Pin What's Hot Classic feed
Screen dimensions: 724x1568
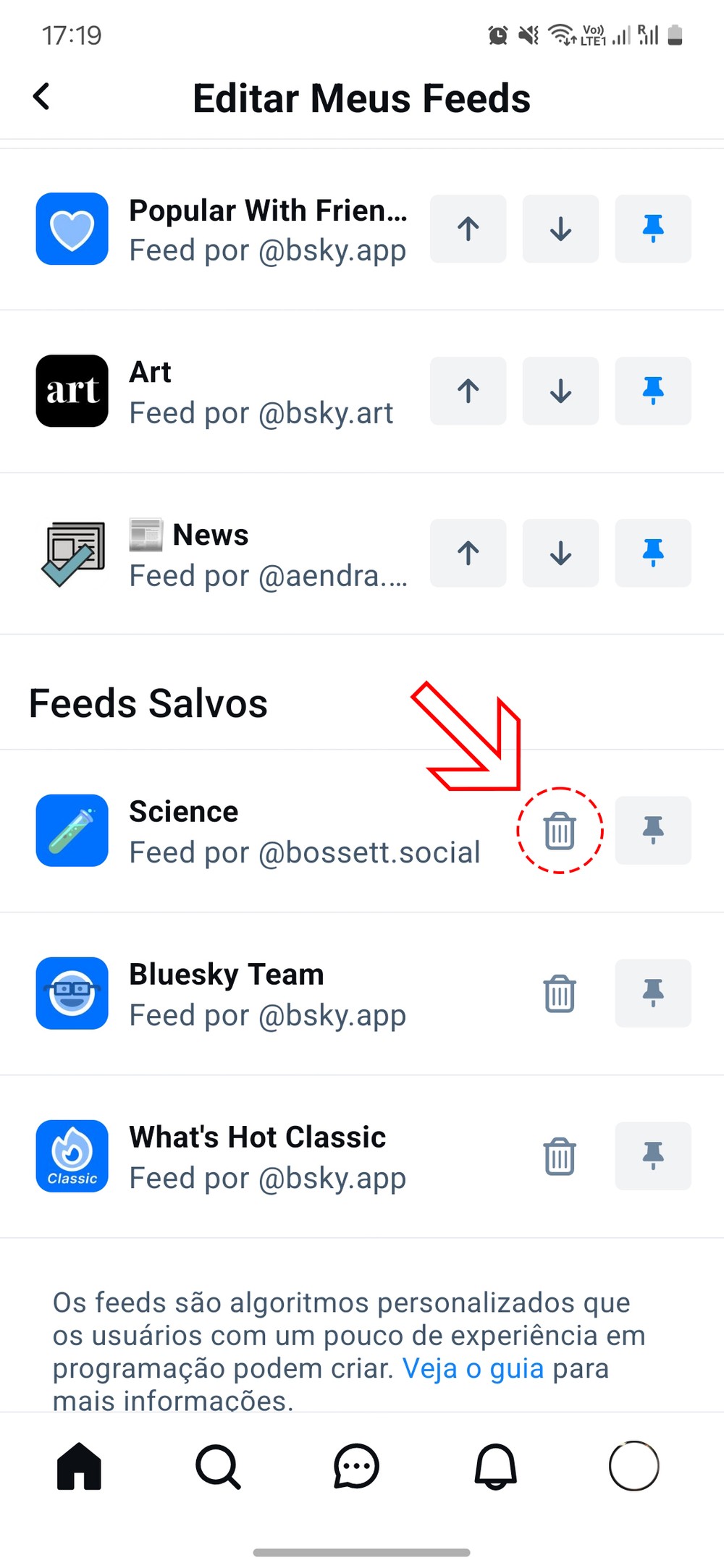tap(653, 1156)
